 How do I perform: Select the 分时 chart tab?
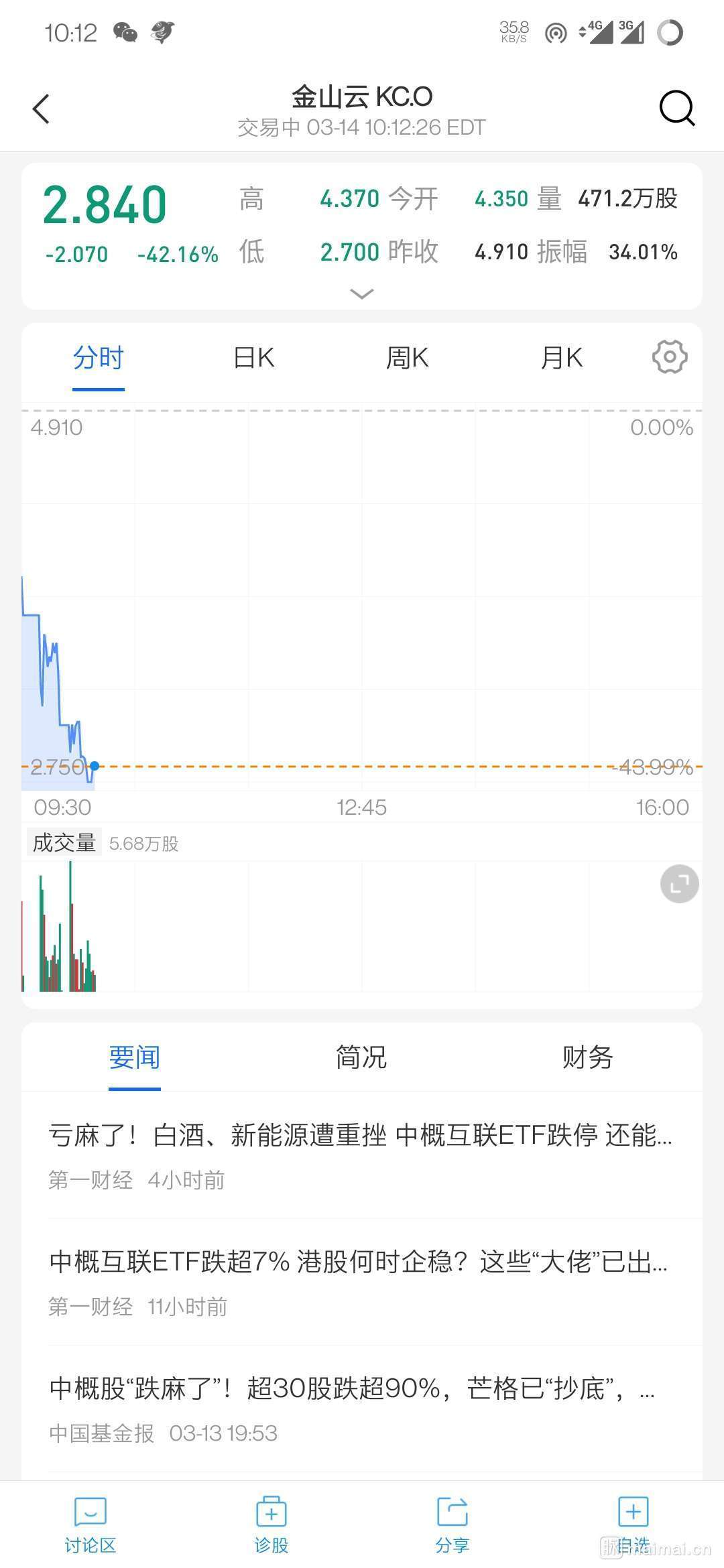99,358
